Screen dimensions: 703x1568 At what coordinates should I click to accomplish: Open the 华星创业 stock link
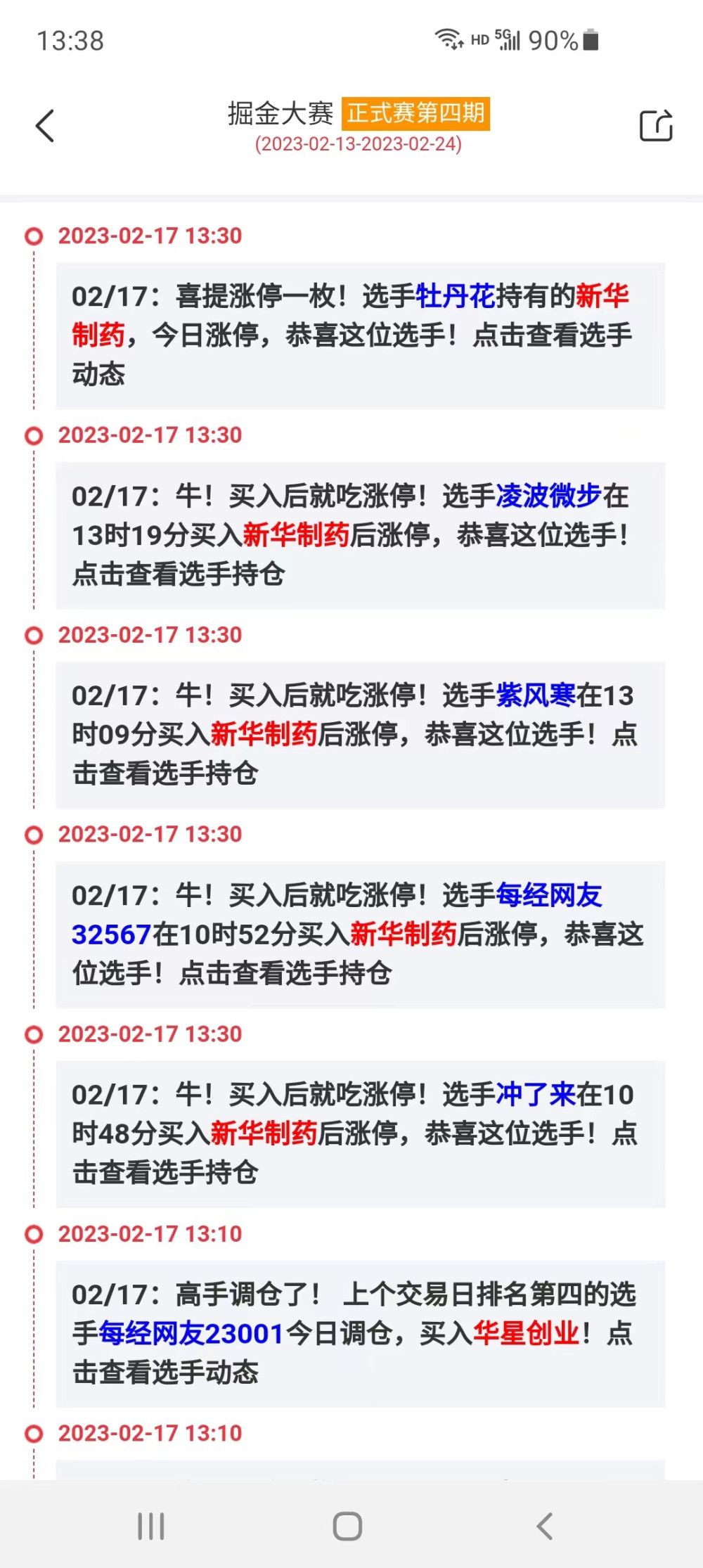(526, 1334)
